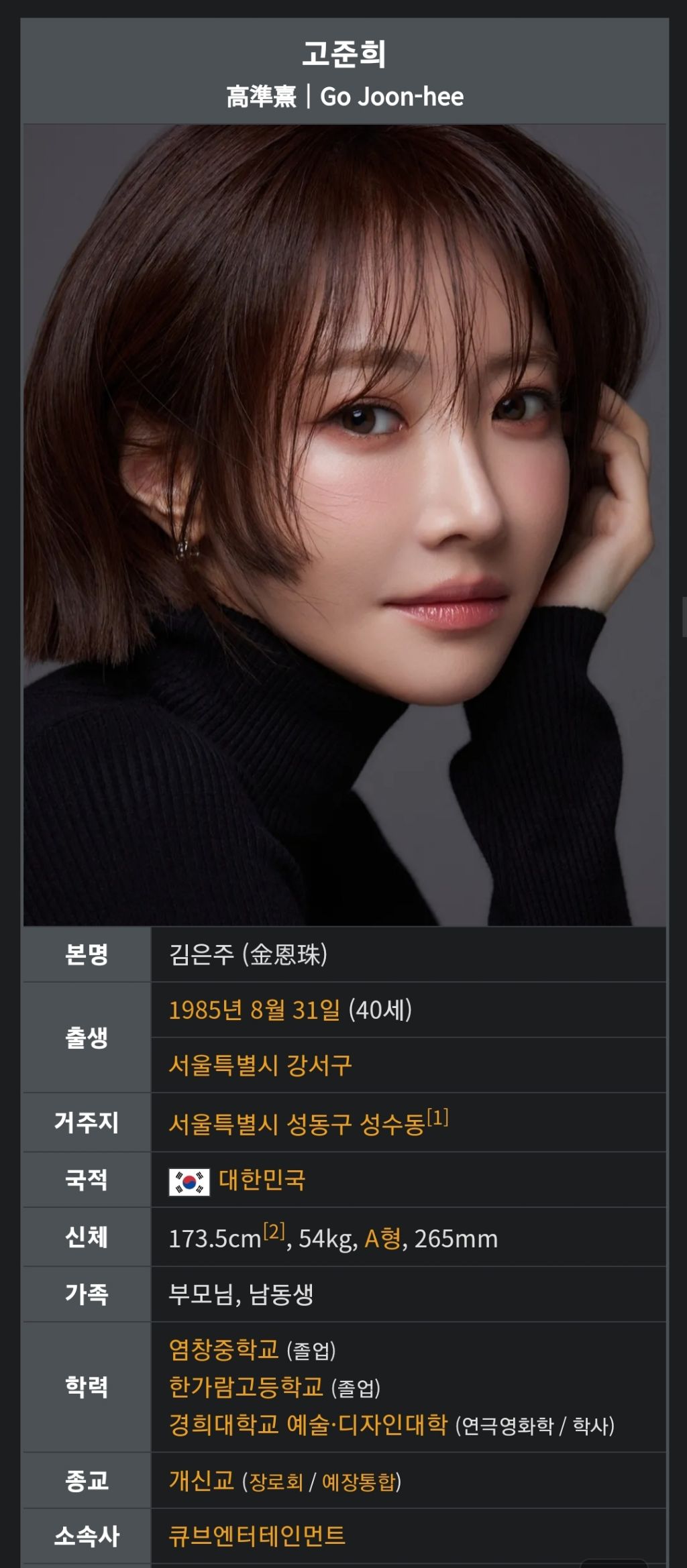Screen dimensions: 687x1568
Task: Open footnote [1] next to 성수동
Action: 437,1117
